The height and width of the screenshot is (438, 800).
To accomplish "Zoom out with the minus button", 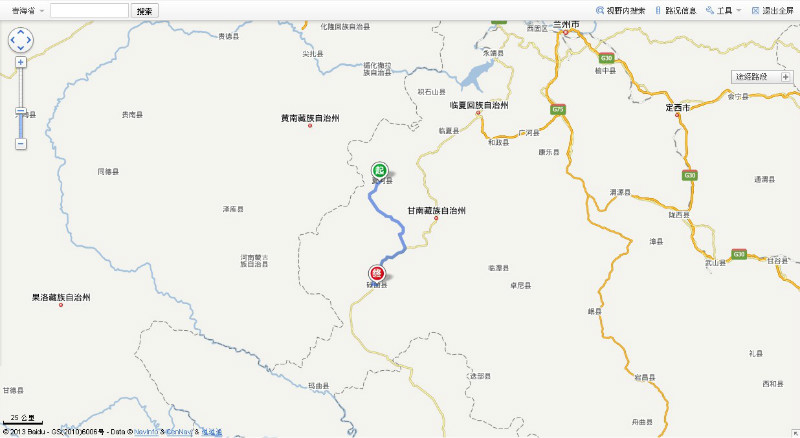I will coord(20,144).
